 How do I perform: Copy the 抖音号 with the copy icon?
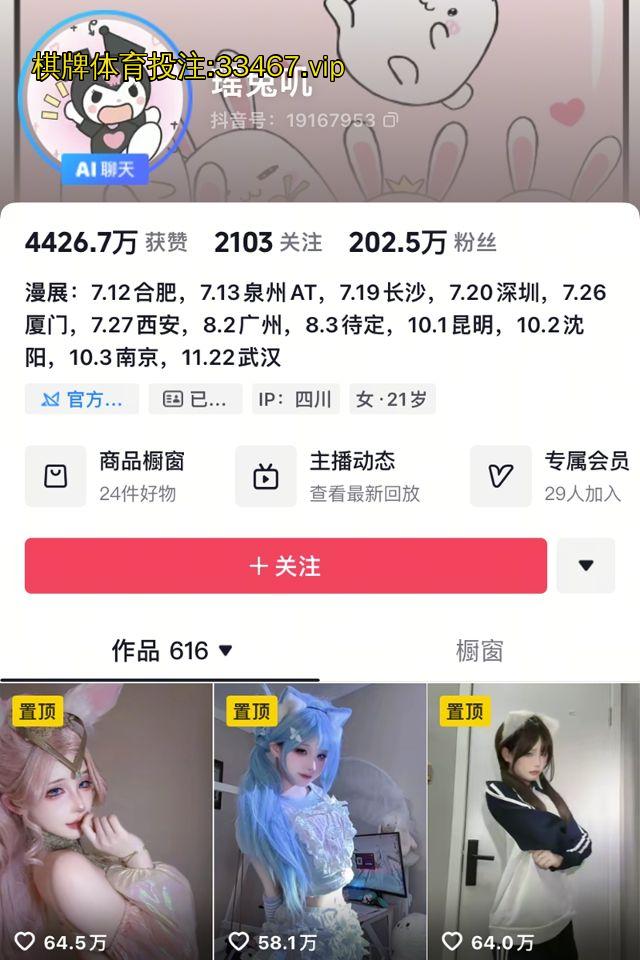point(391,121)
